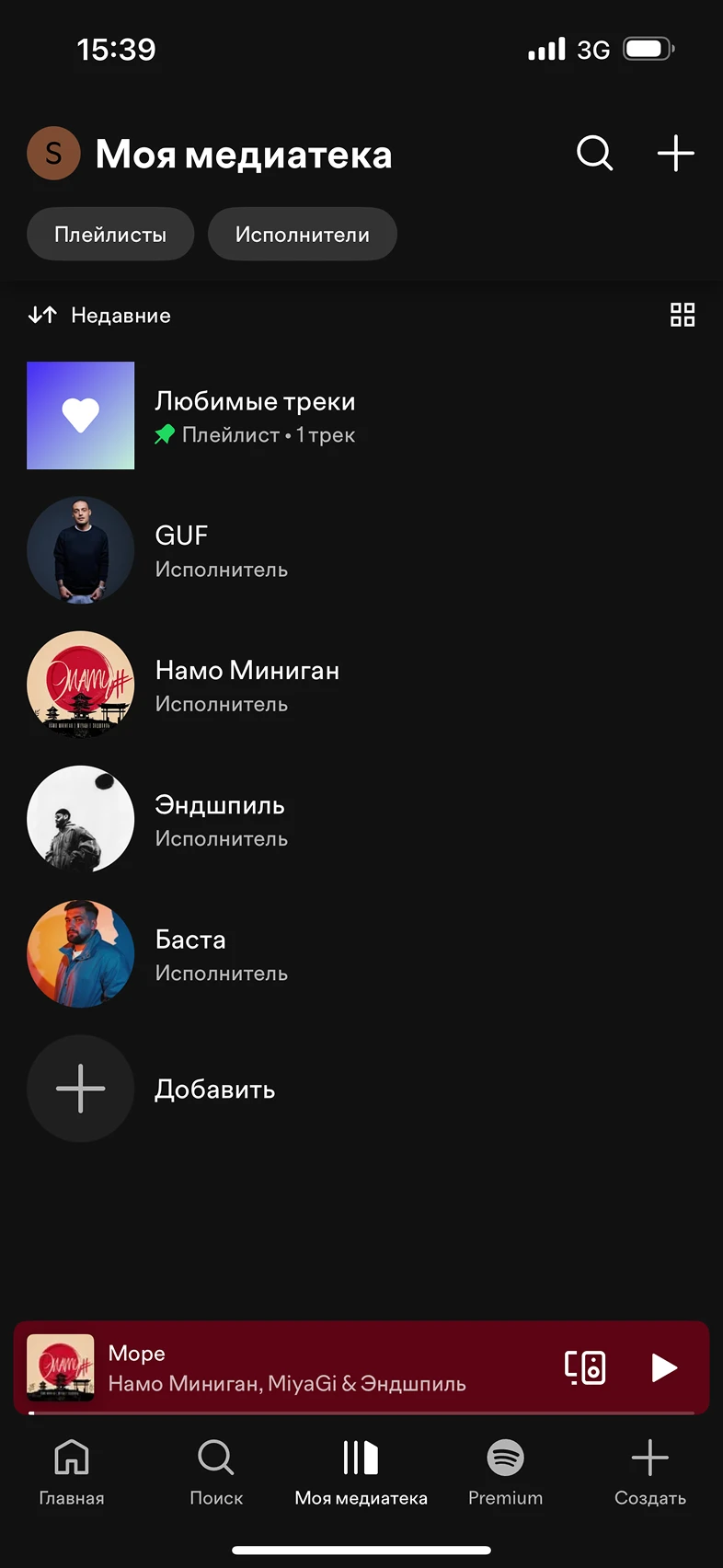Switch the library to grid view
Image resolution: width=723 pixels, height=1568 pixels.
click(682, 316)
